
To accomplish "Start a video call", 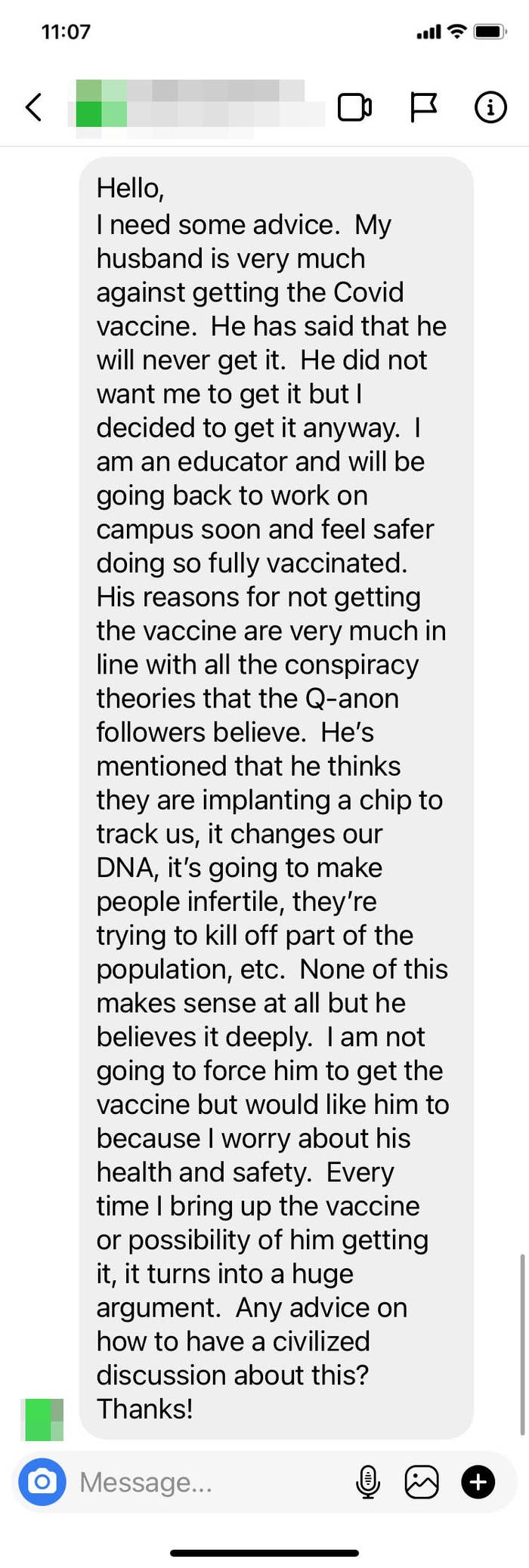I will [354, 107].
